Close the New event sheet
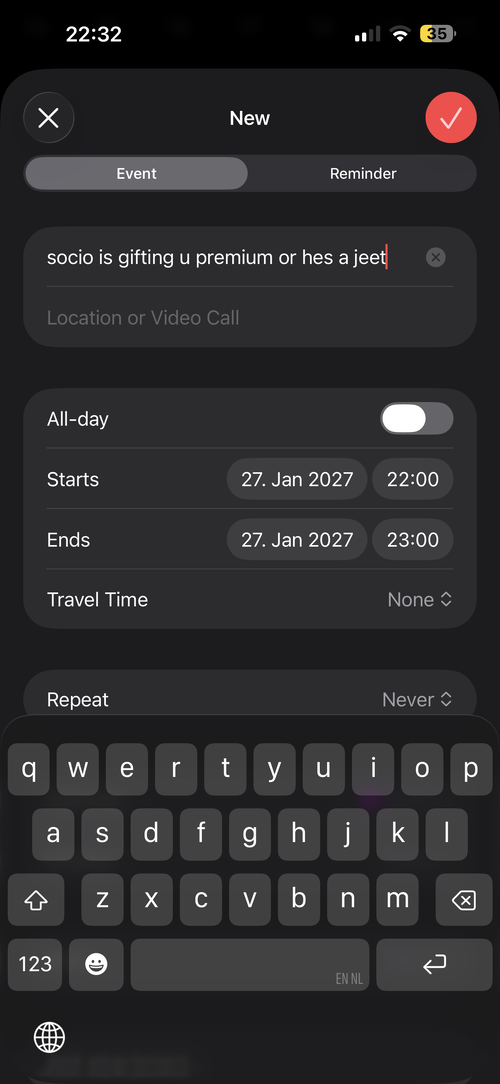The height and width of the screenshot is (1084, 500). [x=48, y=118]
